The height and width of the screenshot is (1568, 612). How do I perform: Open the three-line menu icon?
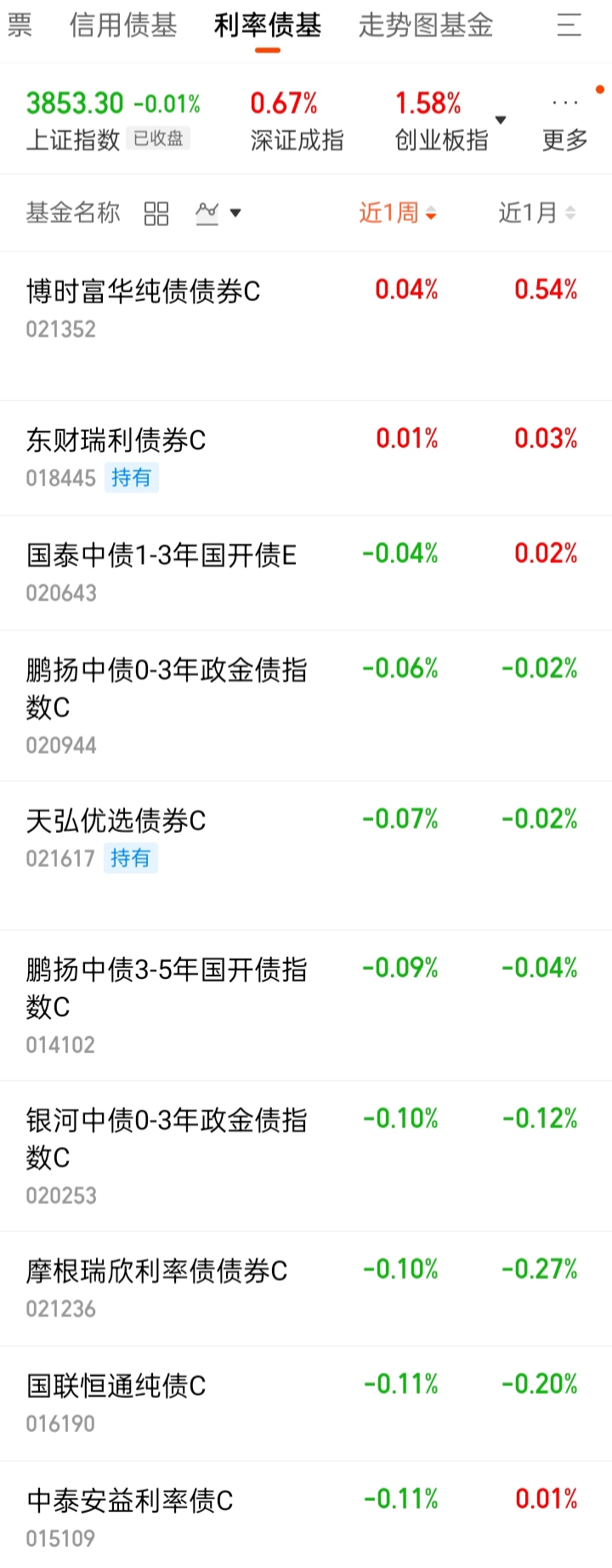point(569,25)
